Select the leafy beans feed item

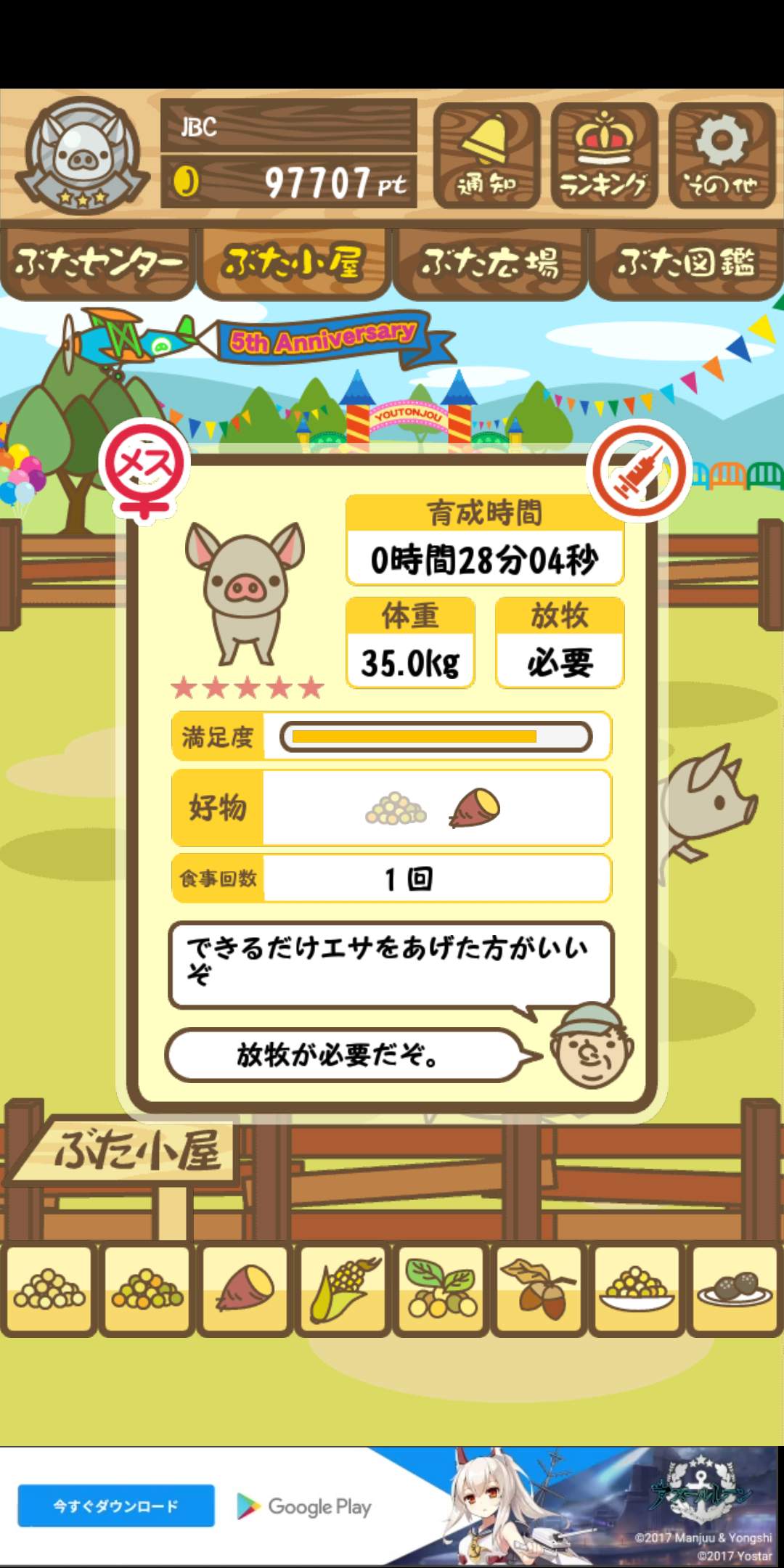[x=441, y=1290]
